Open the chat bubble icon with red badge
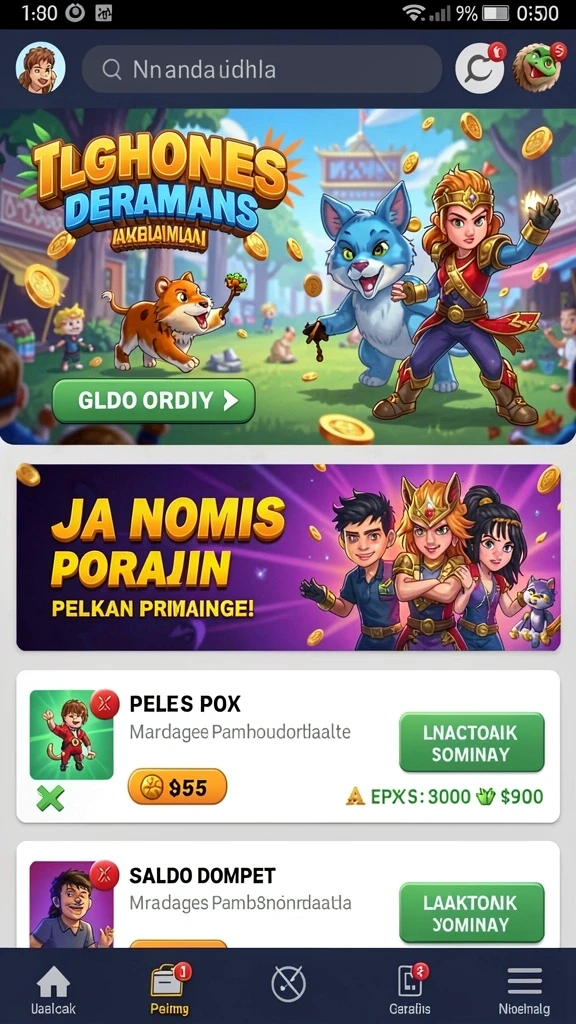 479,69
